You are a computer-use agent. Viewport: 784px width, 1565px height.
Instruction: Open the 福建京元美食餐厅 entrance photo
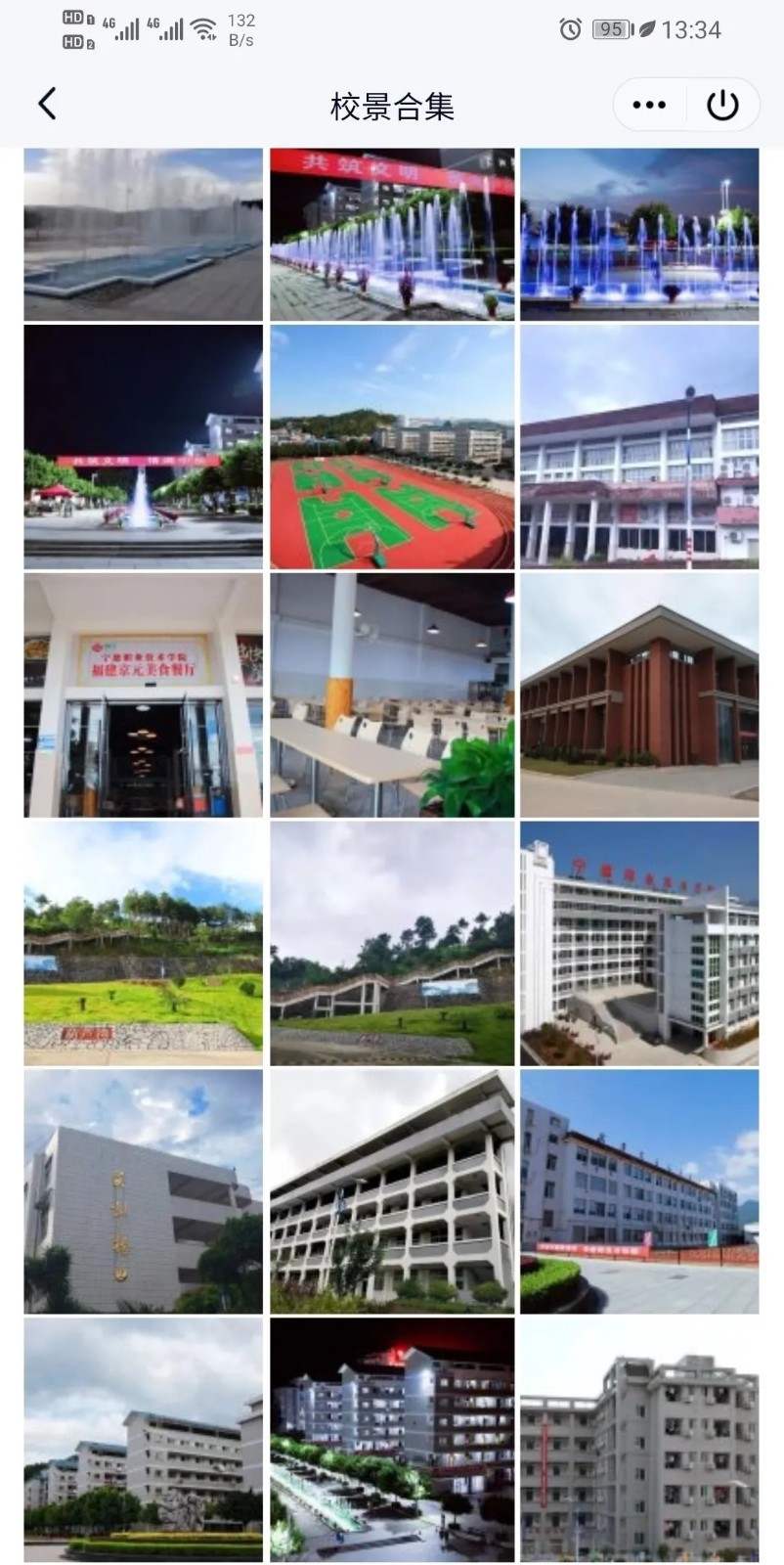pyautogui.click(x=144, y=694)
